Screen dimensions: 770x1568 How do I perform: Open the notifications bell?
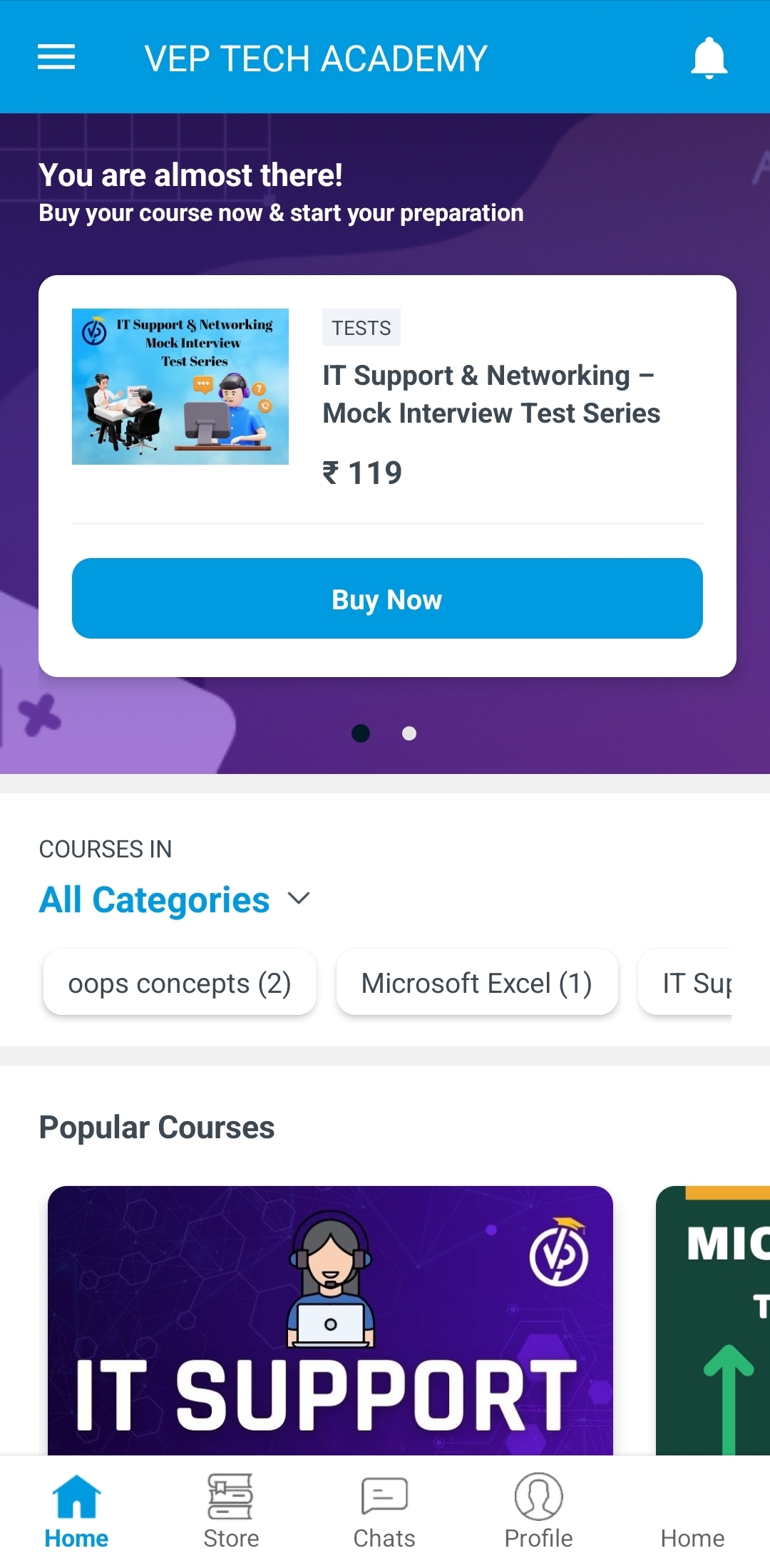pos(709,58)
